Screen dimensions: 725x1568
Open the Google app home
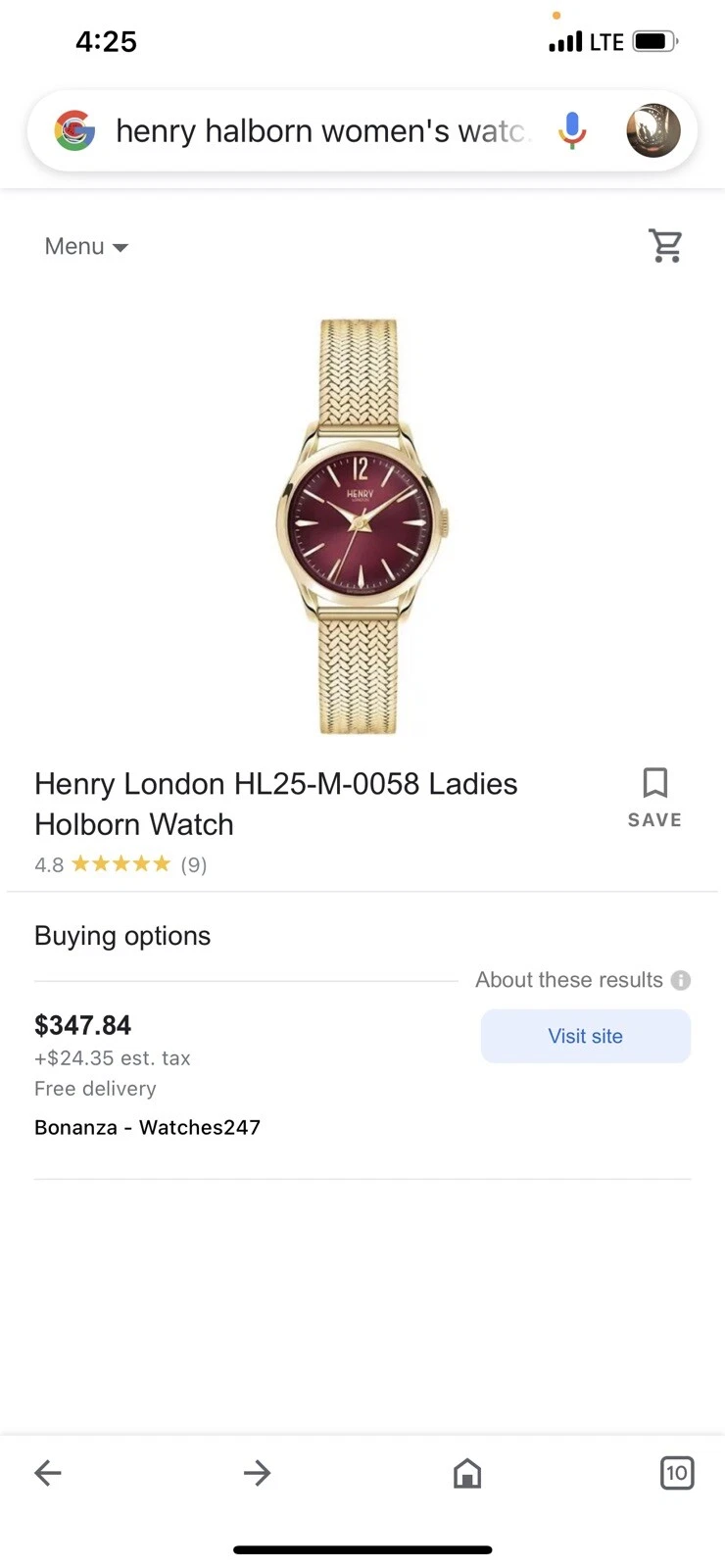[x=467, y=1472]
